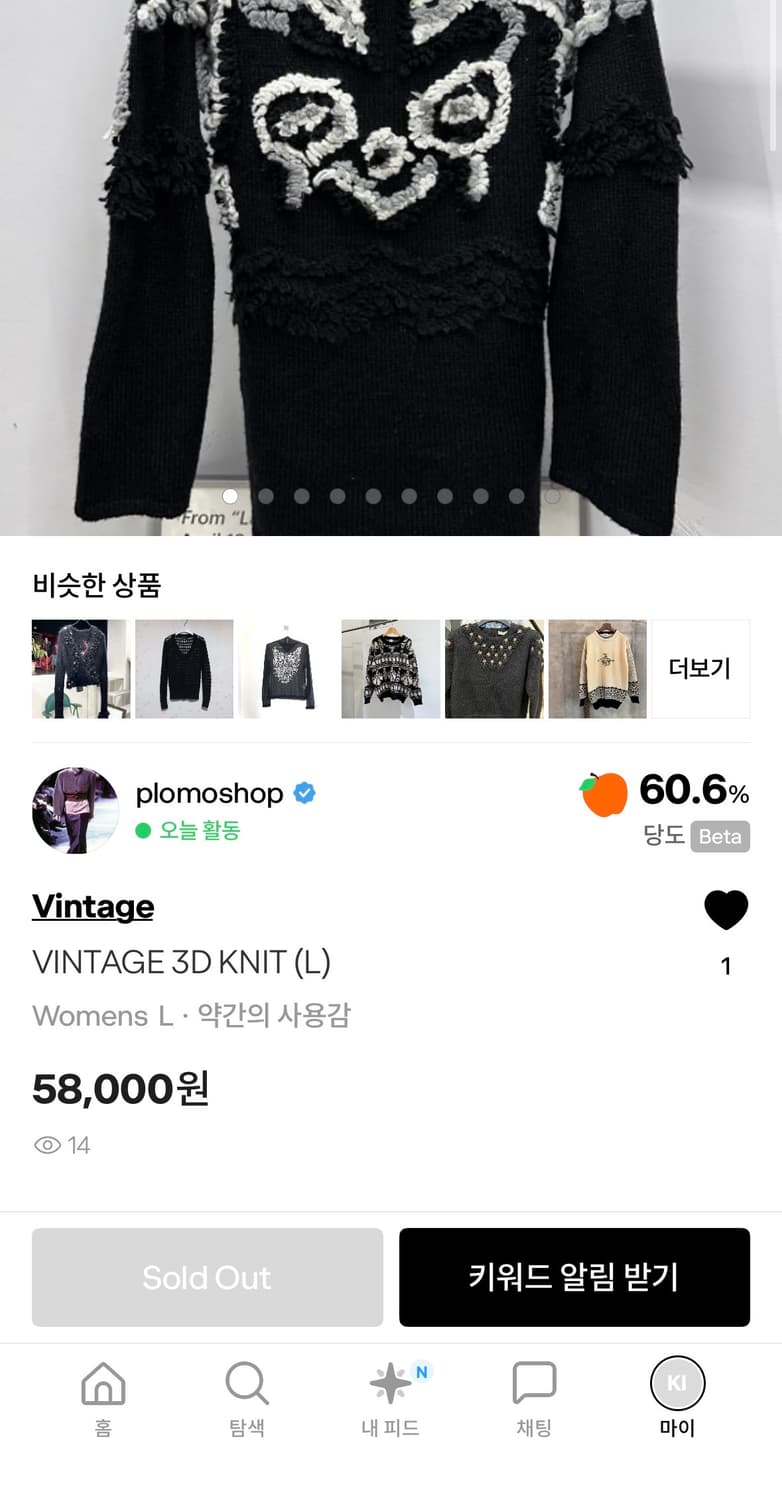
Task: Click the Sold Out button
Action: point(207,1277)
